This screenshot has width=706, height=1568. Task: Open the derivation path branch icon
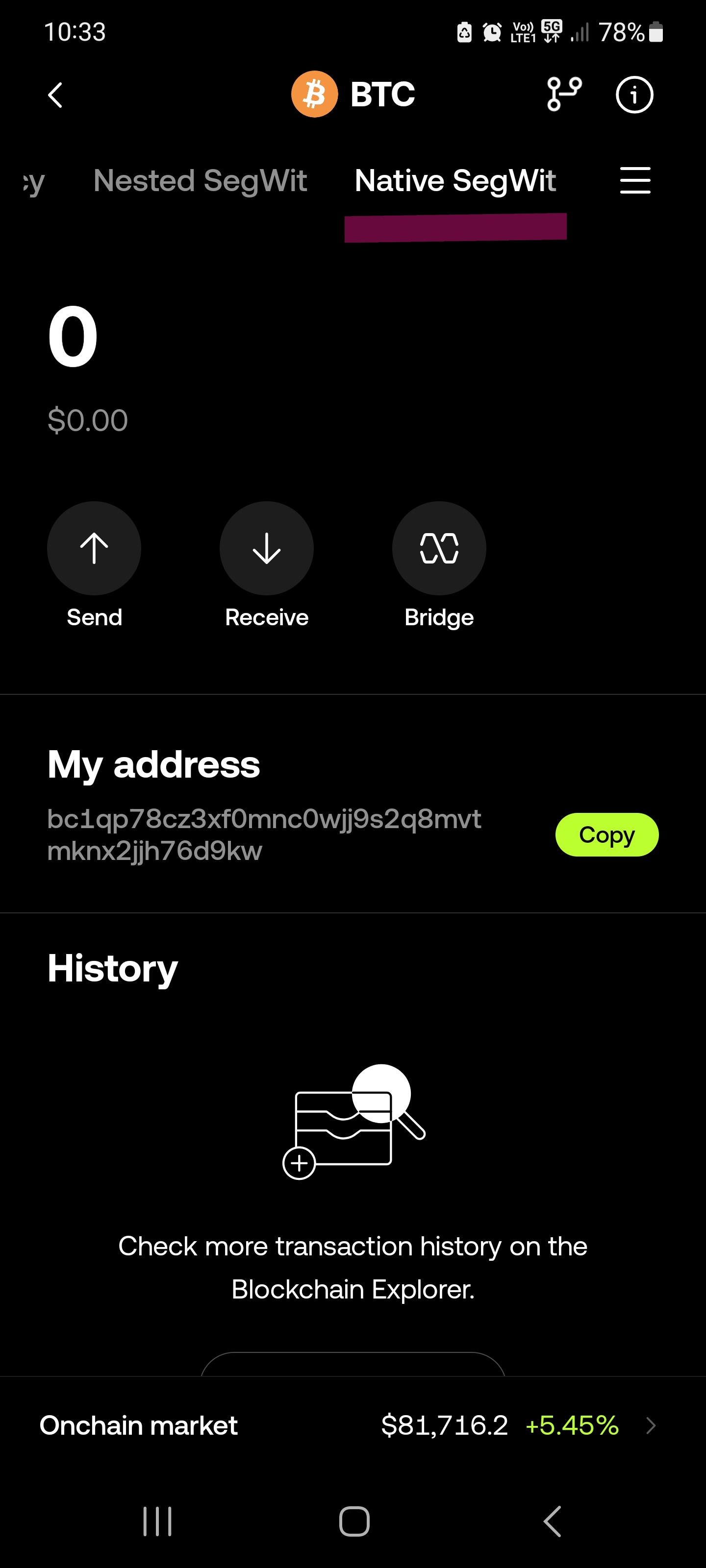click(x=563, y=95)
